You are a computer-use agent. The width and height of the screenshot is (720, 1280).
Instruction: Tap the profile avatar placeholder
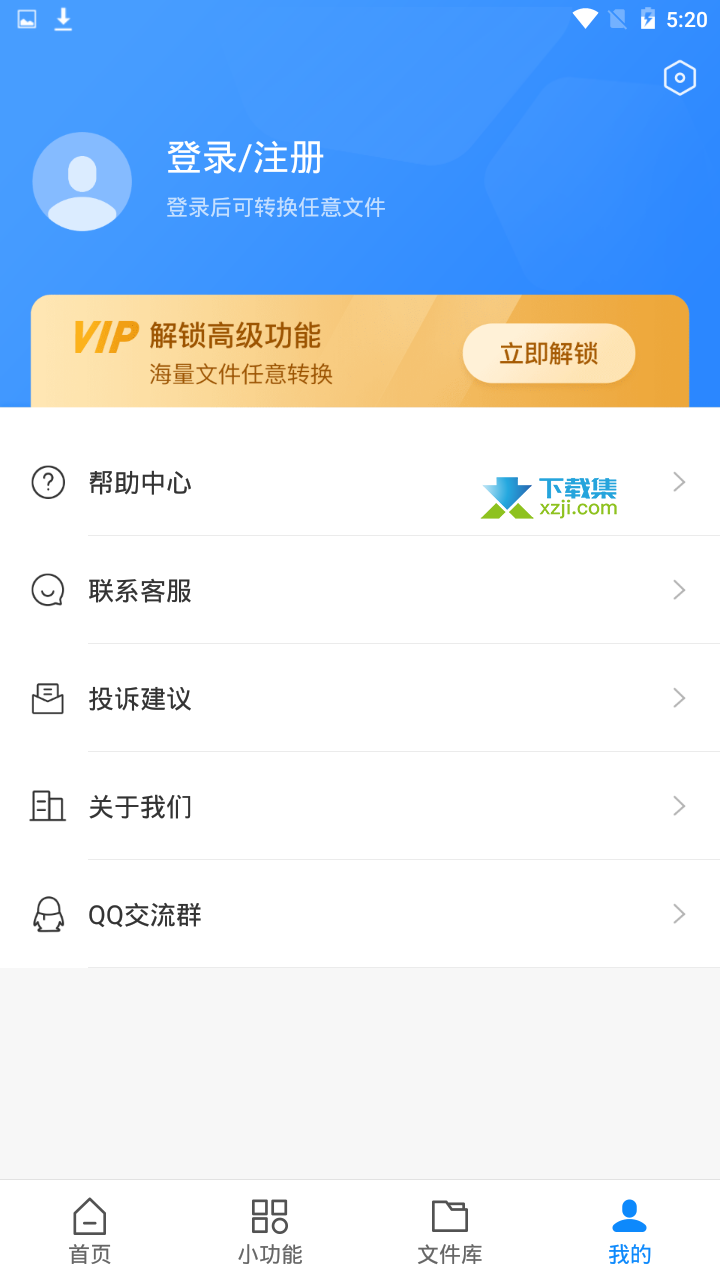tap(82, 182)
